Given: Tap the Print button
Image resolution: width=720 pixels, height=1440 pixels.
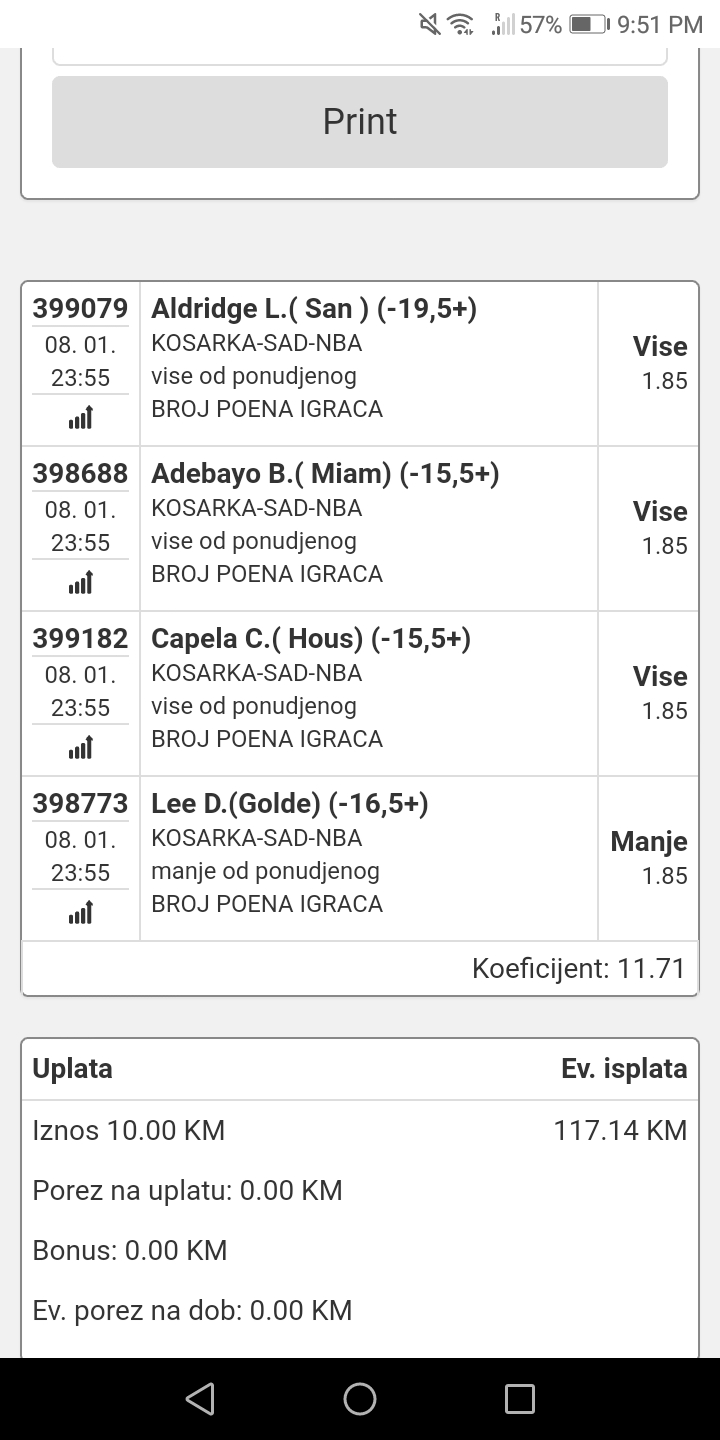Looking at the screenshot, I should click(x=360, y=122).
